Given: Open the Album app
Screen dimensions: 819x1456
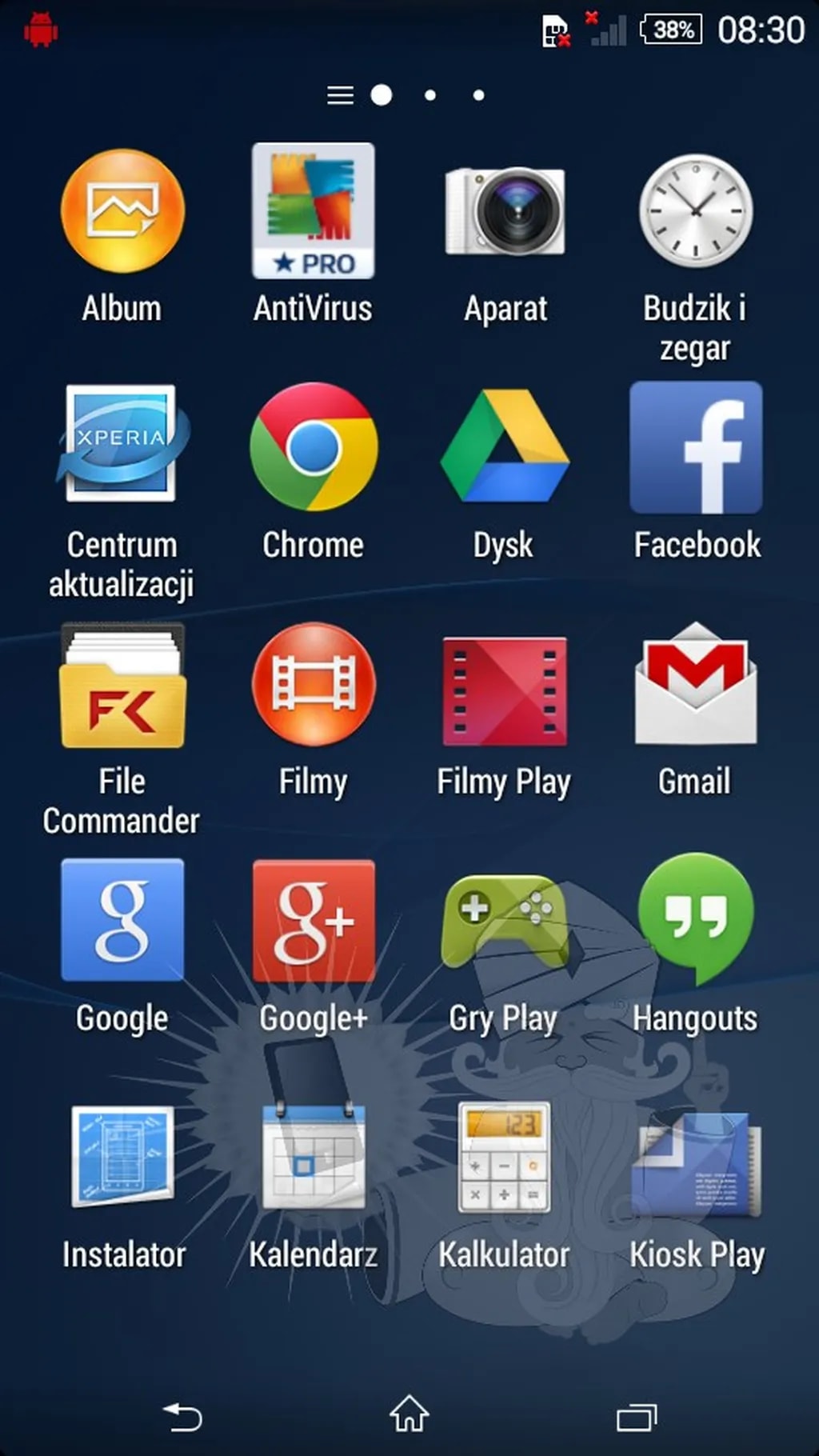Looking at the screenshot, I should (122, 212).
